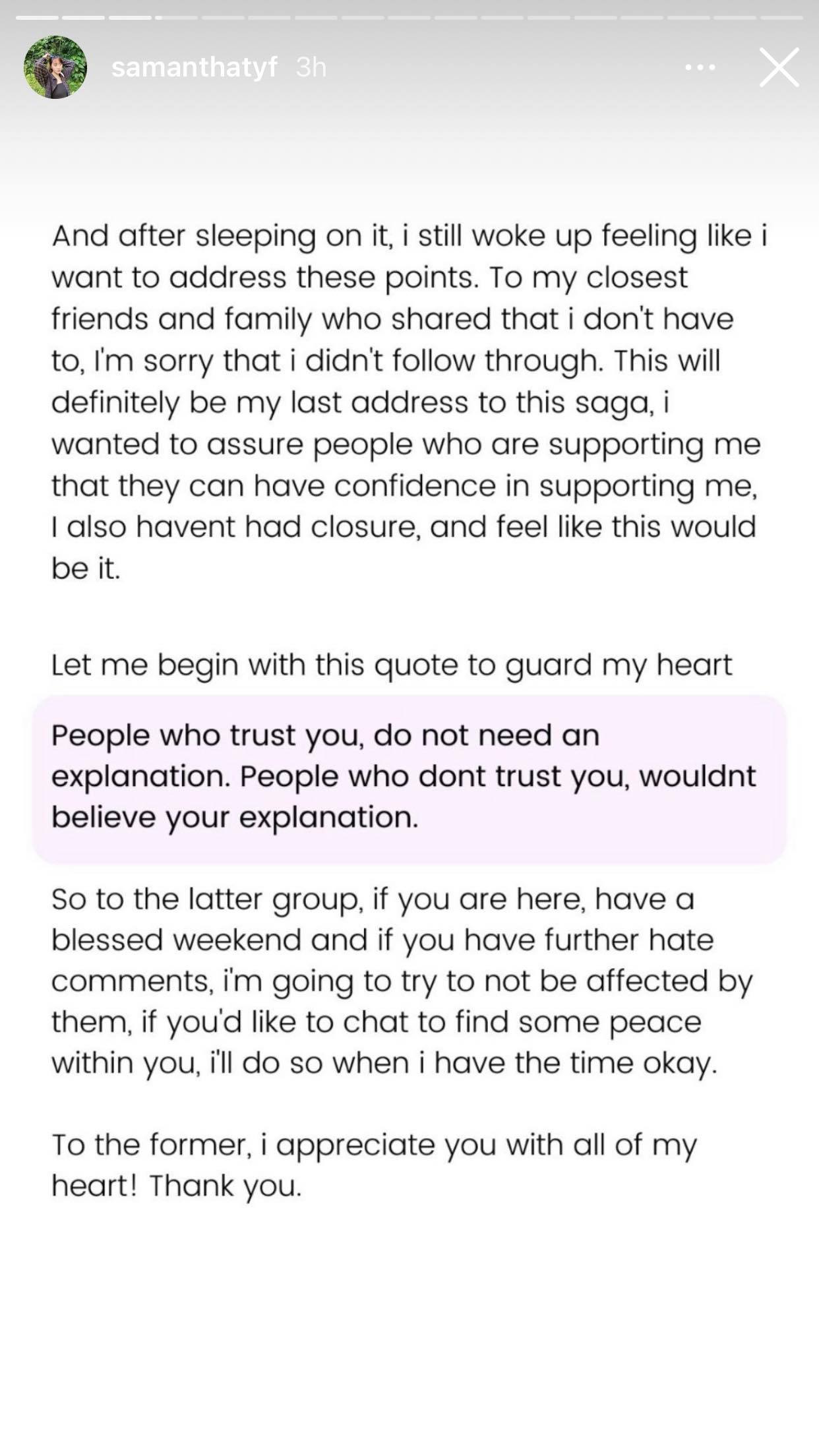Open the three-dot story options menu
The height and width of the screenshot is (1456, 819).
[700, 67]
